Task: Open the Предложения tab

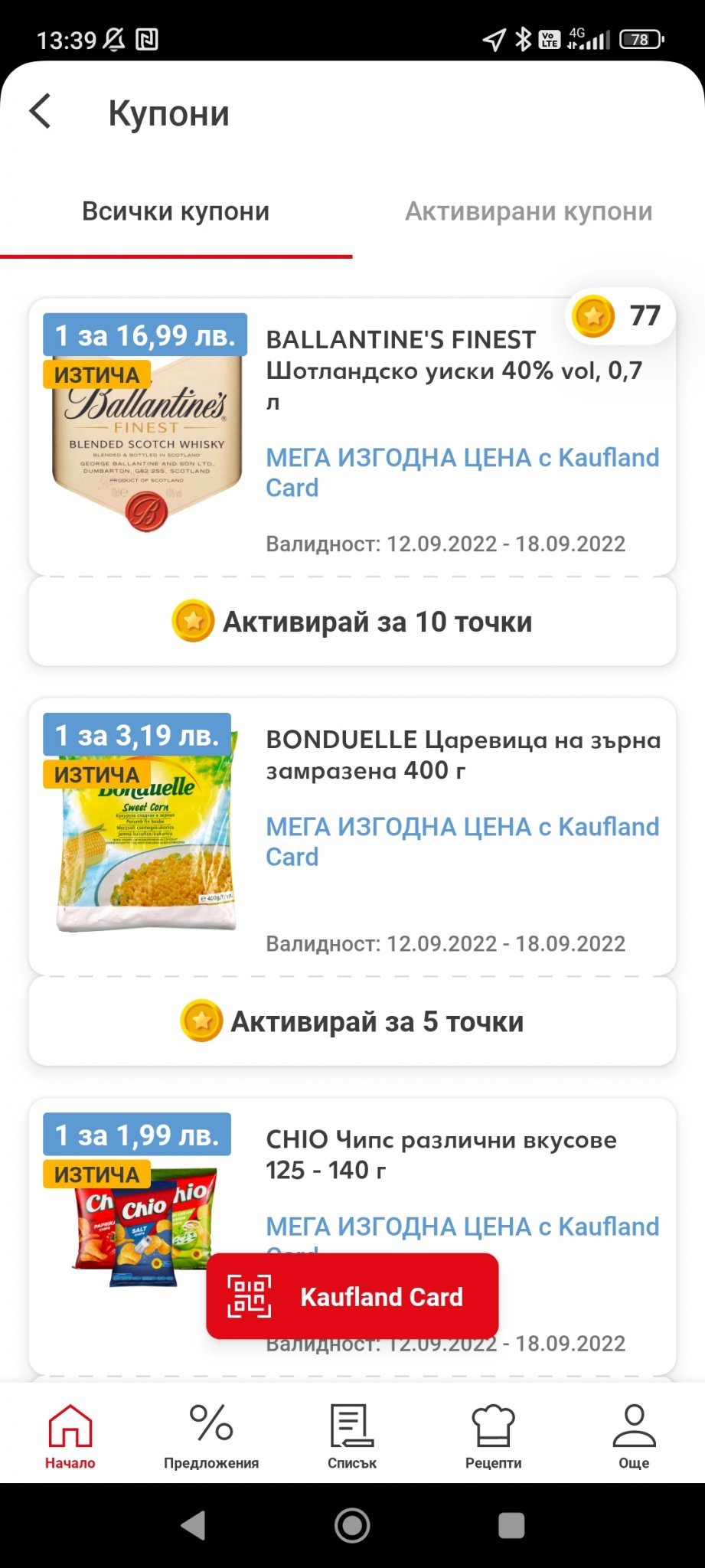Action: (x=211, y=1436)
